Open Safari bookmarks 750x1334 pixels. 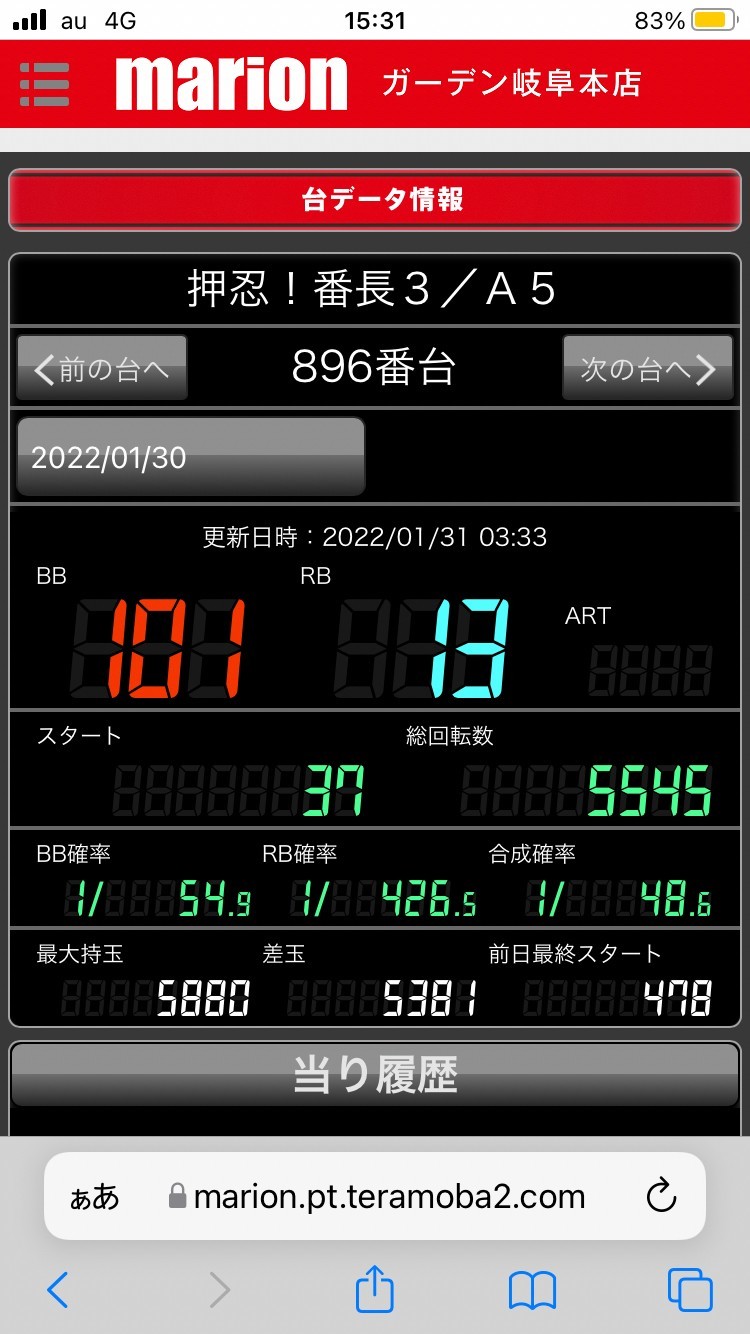tap(532, 1290)
